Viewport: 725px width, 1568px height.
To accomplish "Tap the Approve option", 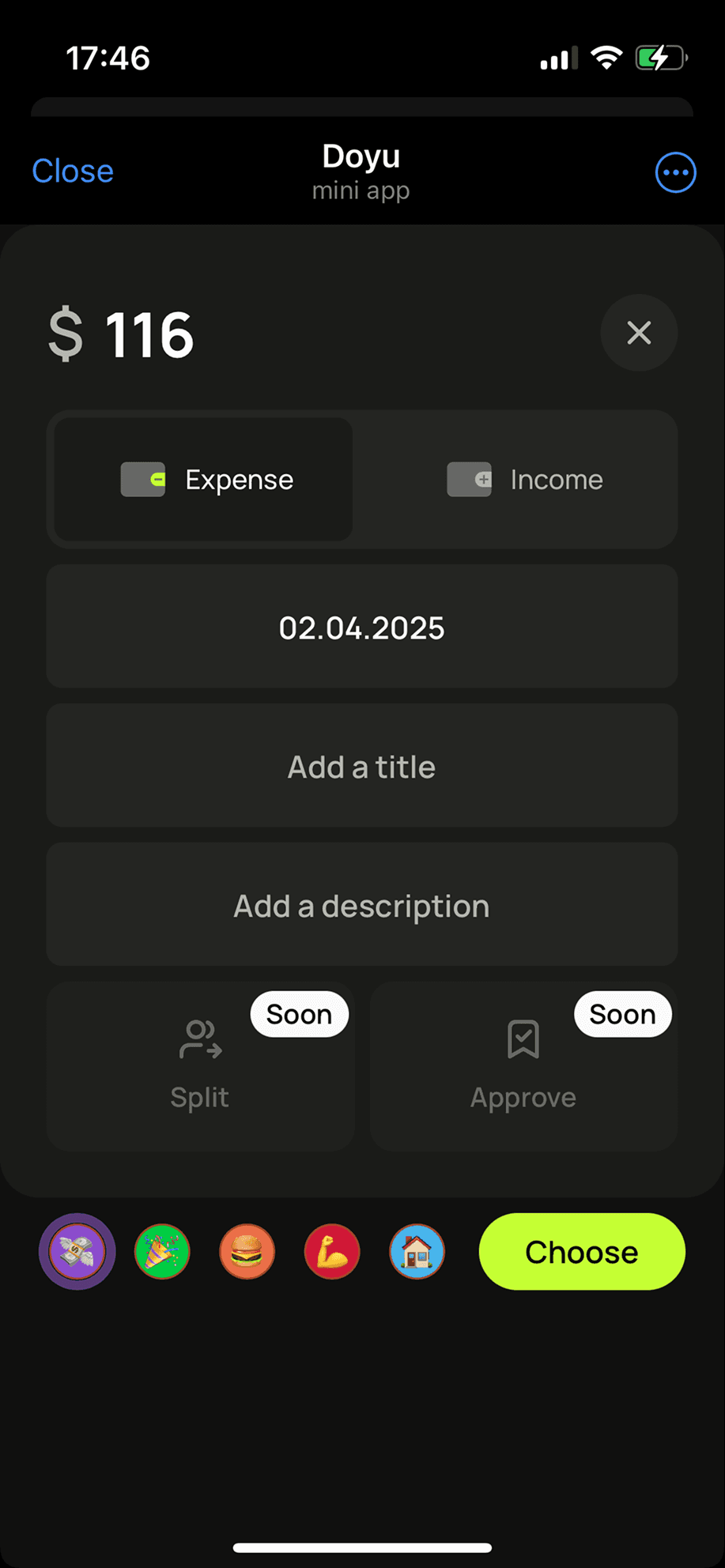I will point(523,1067).
